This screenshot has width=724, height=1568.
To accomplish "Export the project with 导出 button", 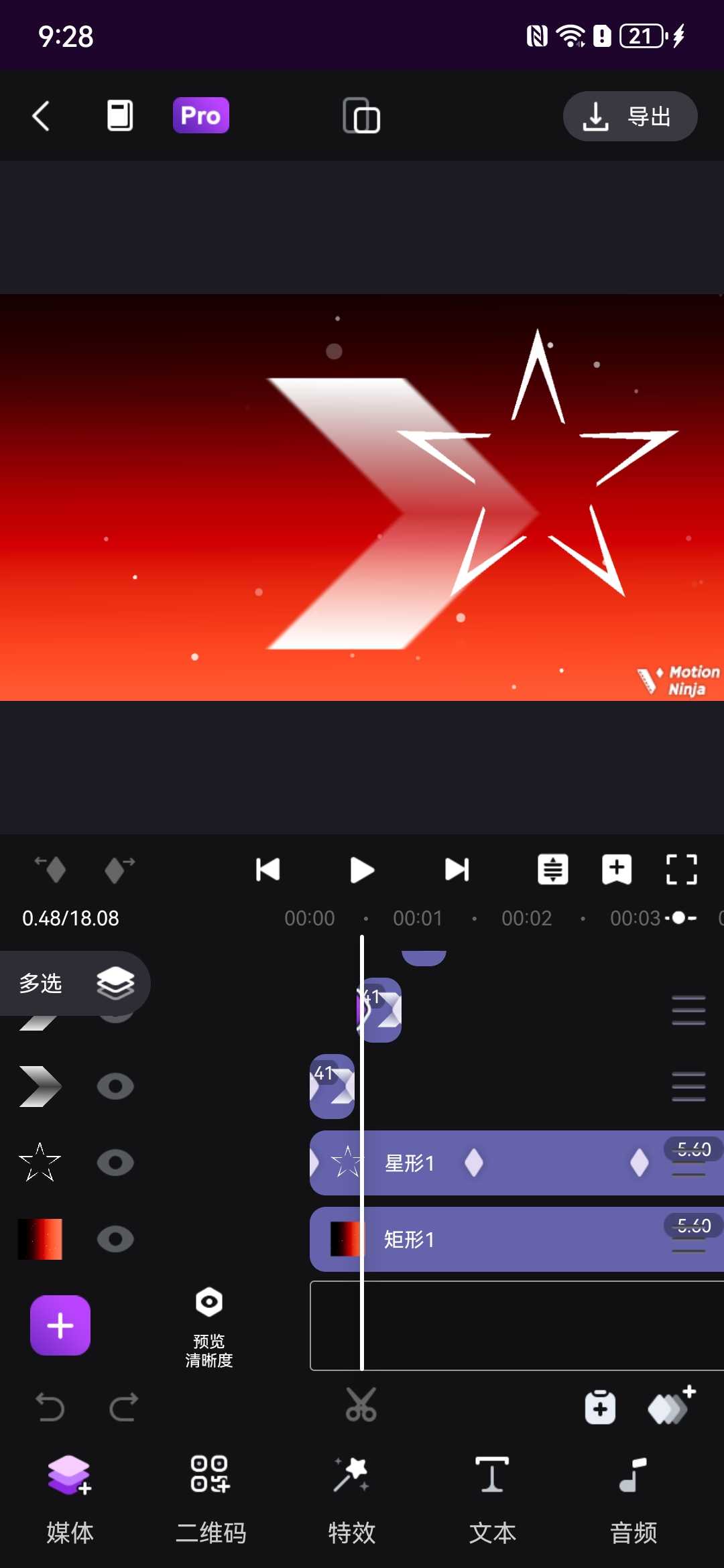I will [x=629, y=117].
